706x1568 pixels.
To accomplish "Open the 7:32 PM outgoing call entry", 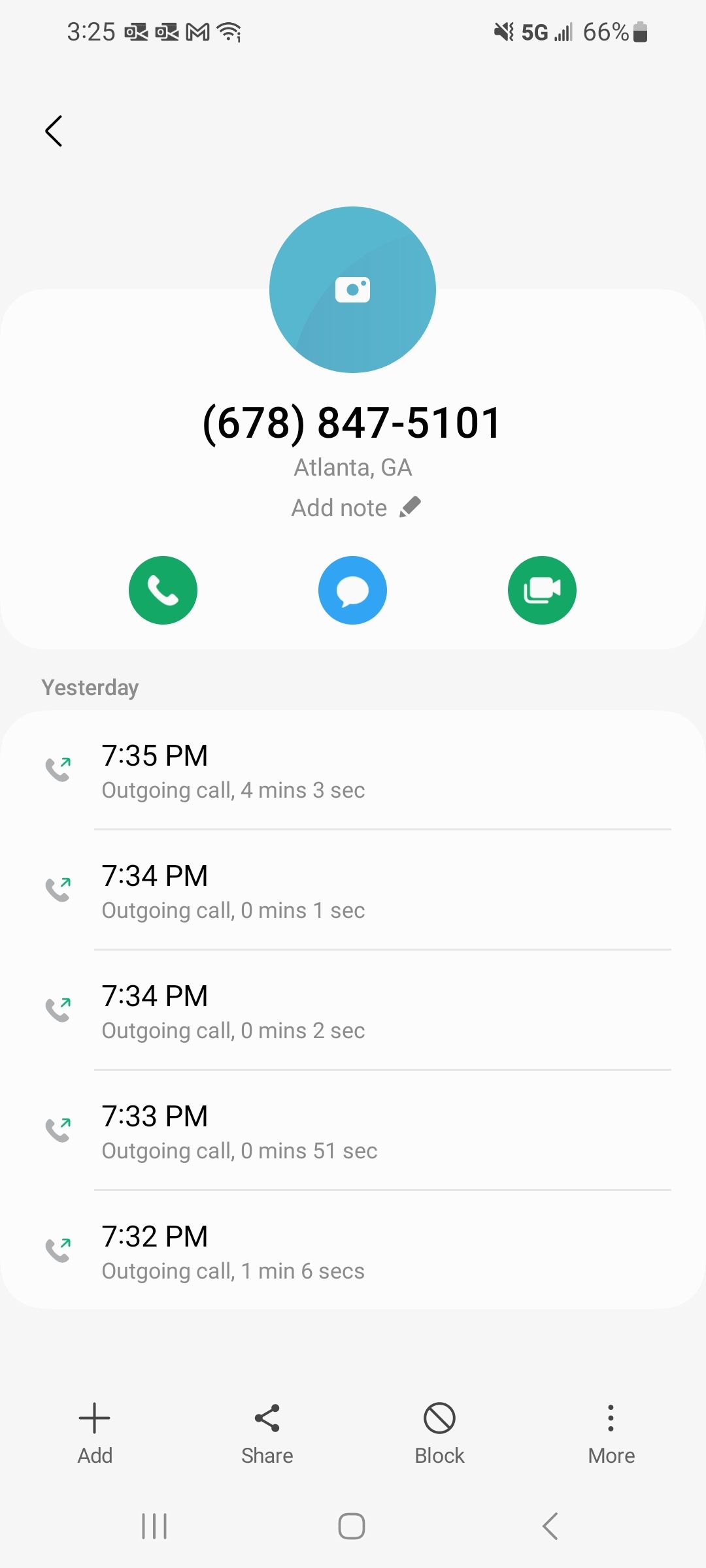I will 353,1252.
